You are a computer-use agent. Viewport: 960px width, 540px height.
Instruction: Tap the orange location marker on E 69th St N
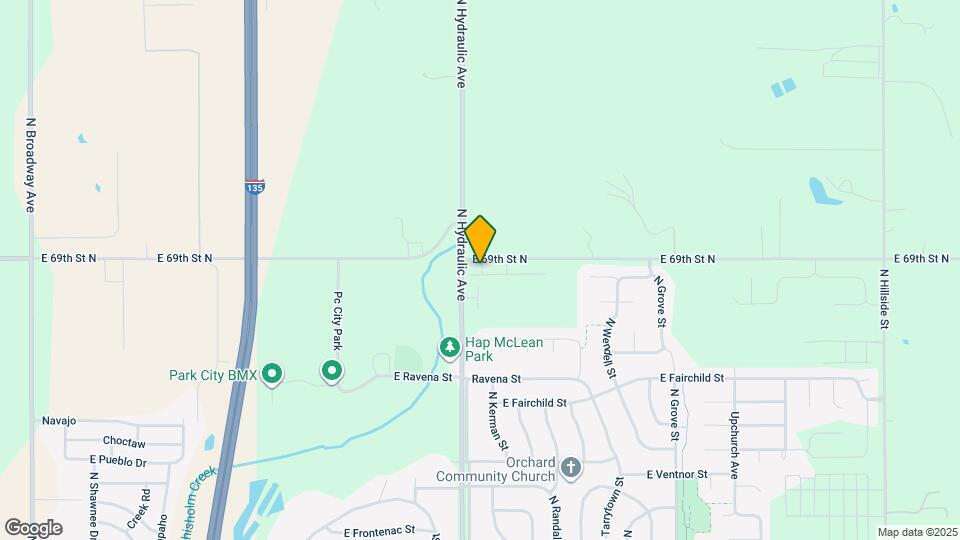click(480, 240)
